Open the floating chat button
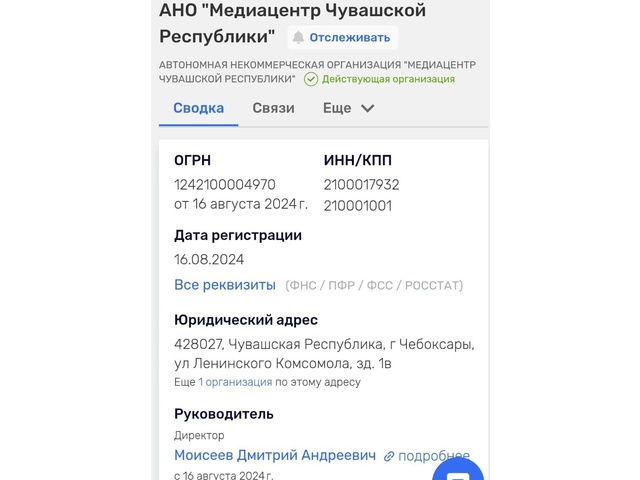Image resolution: width=640 pixels, height=480 pixels. pyautogui.click(x=457, y=470)
